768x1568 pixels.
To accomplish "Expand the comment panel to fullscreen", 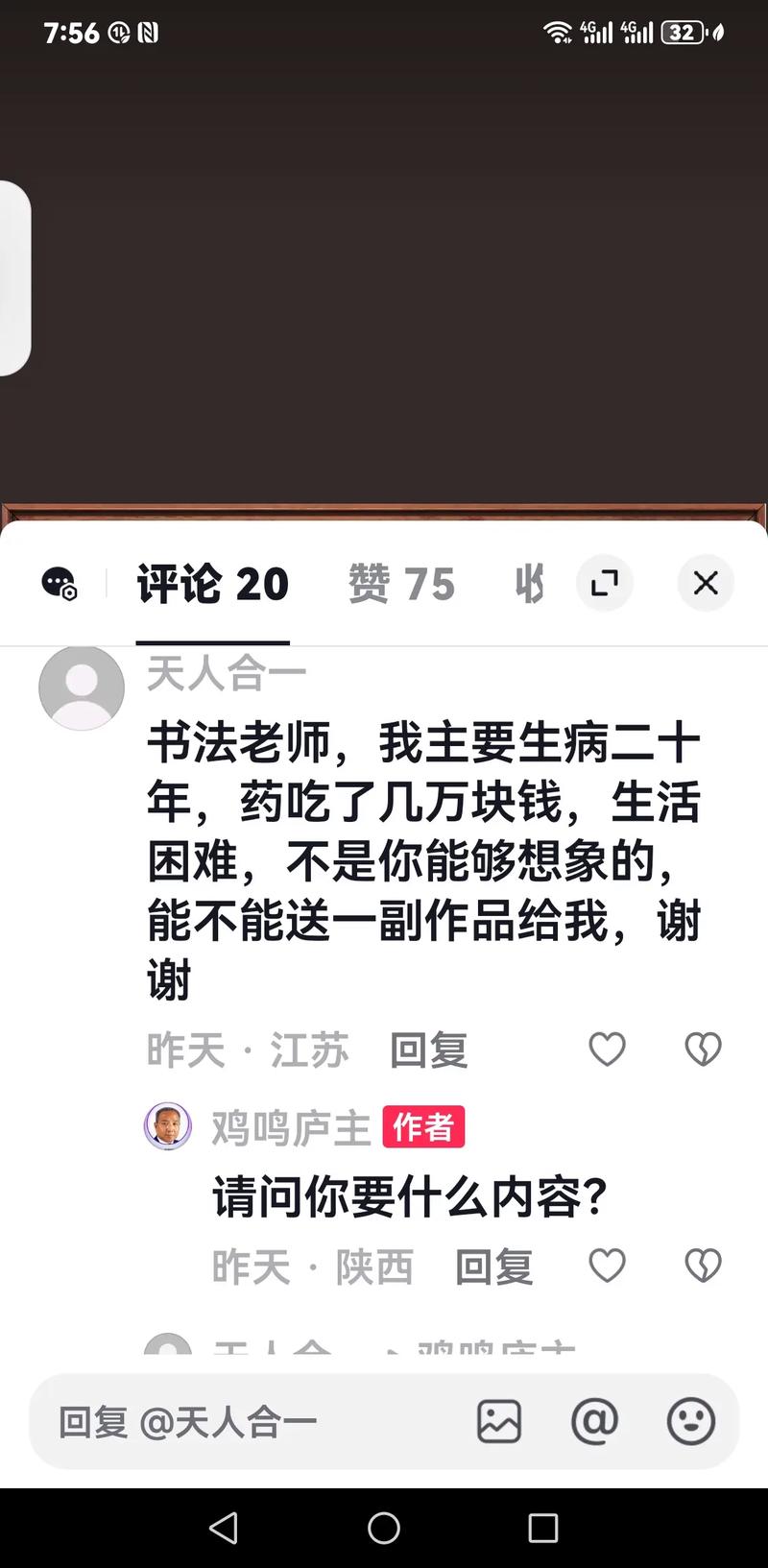I will click(605, 583).
